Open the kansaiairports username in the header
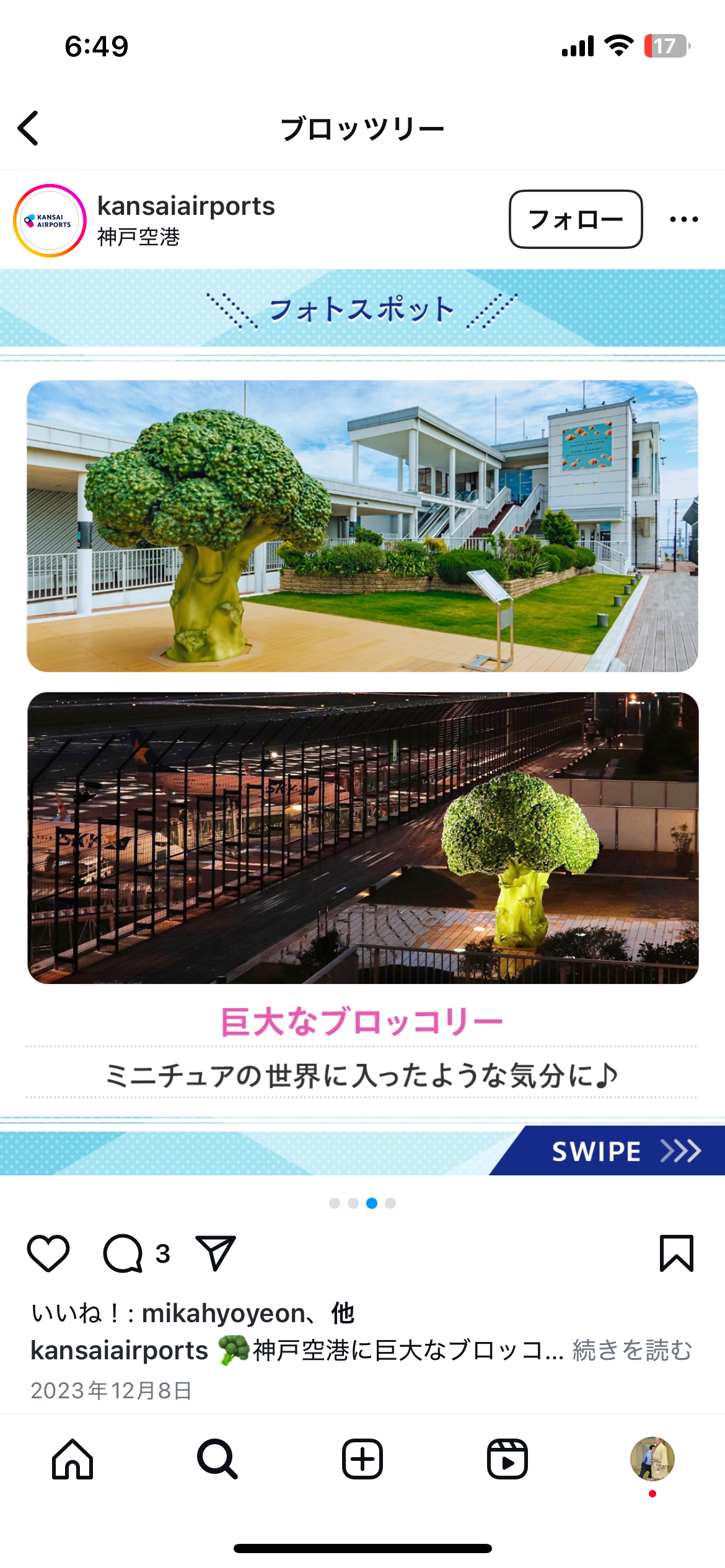The image size is (725, 1568). [186, 206]
